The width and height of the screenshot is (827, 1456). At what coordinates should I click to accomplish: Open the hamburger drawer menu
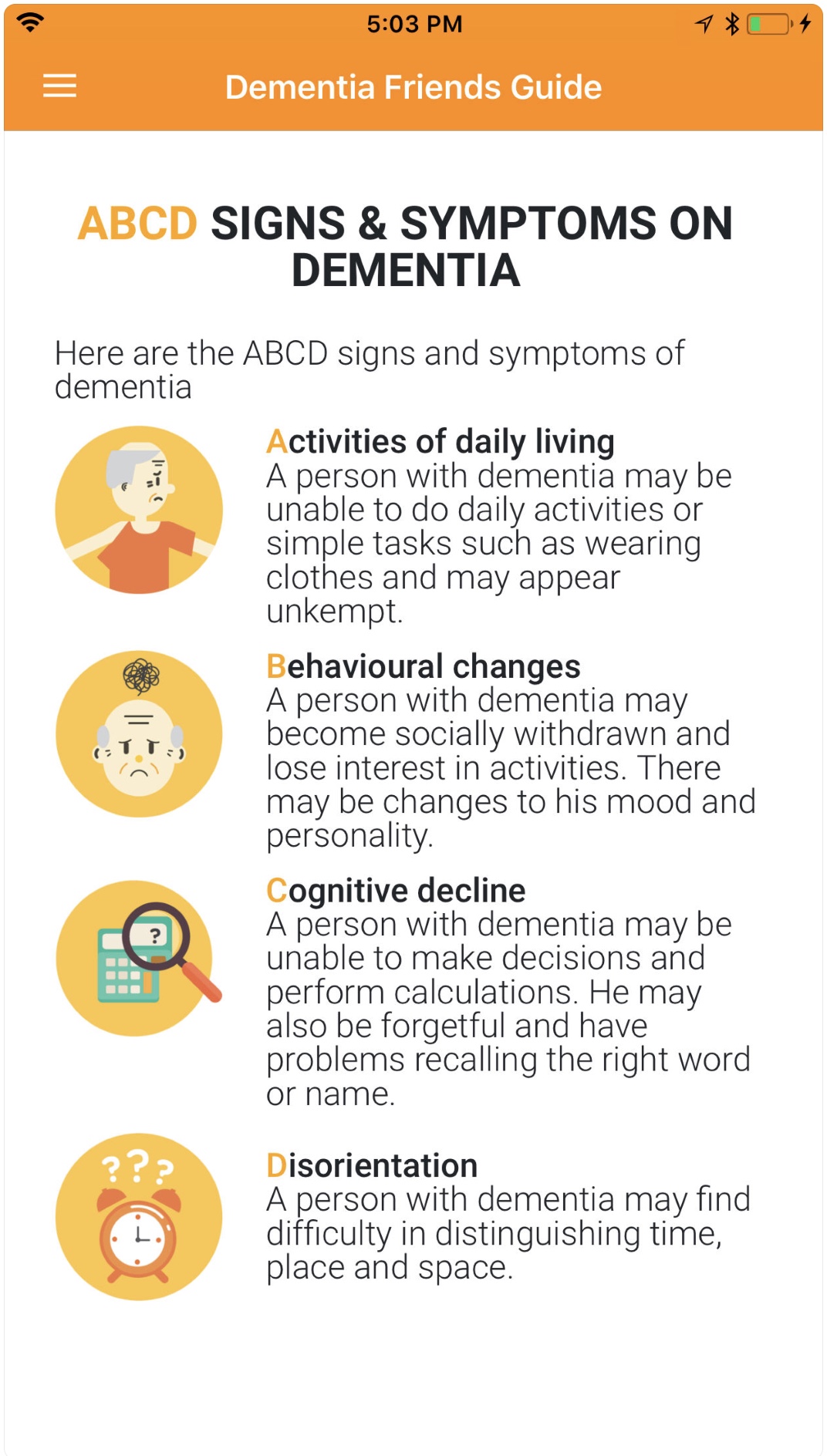click(59, 86)
